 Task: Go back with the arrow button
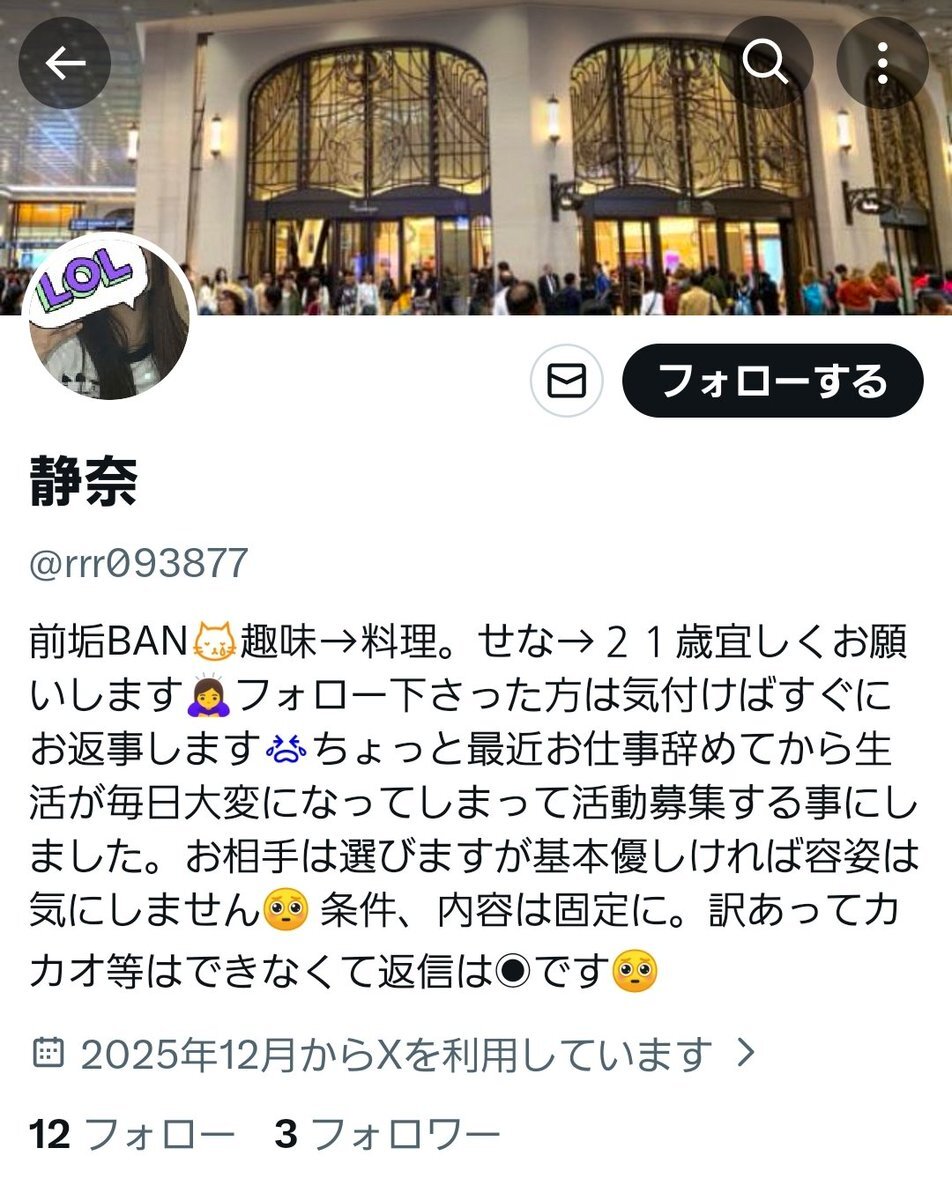tap(65, 63)
